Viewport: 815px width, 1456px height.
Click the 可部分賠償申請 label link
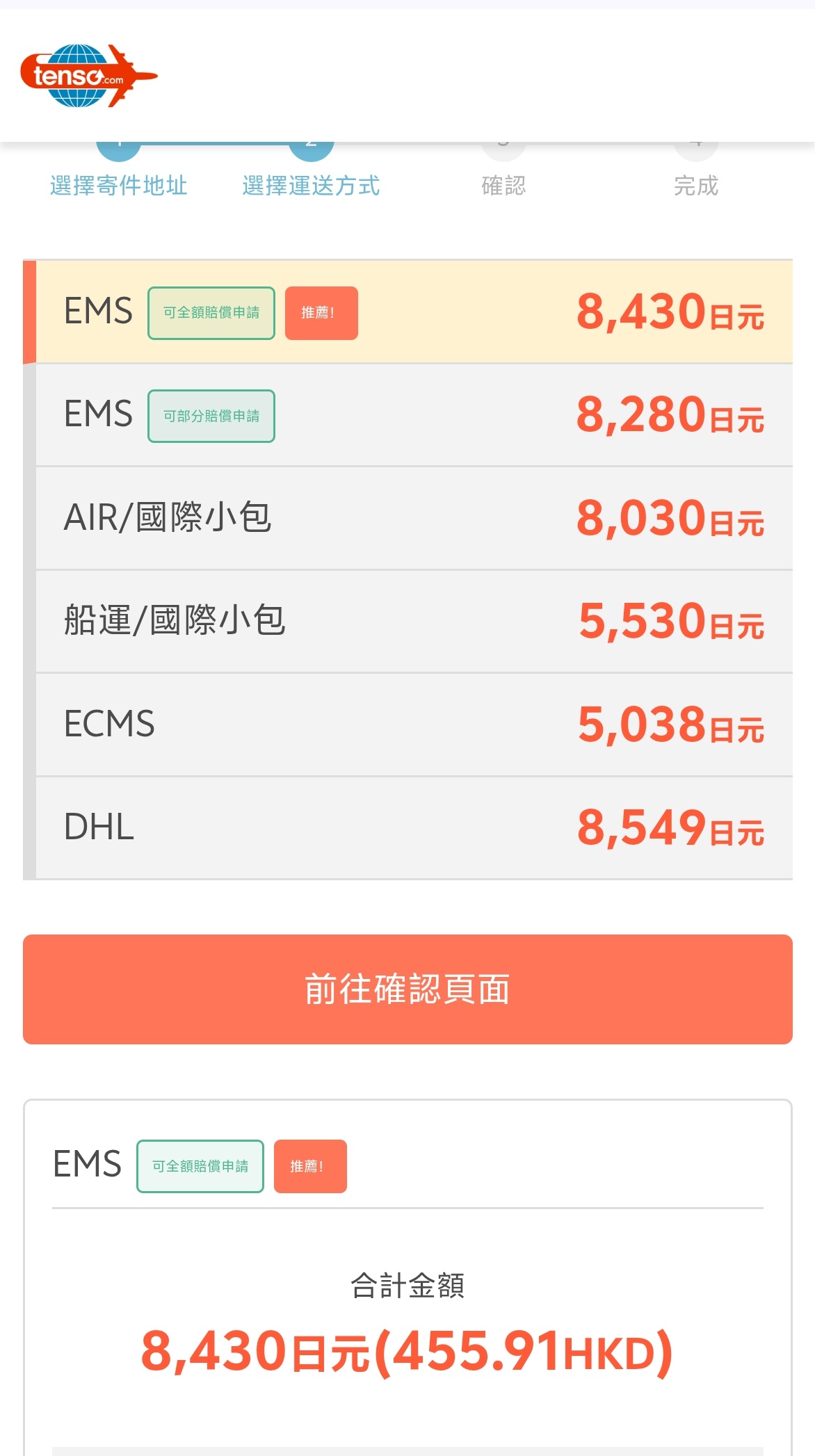coord(211,416)
